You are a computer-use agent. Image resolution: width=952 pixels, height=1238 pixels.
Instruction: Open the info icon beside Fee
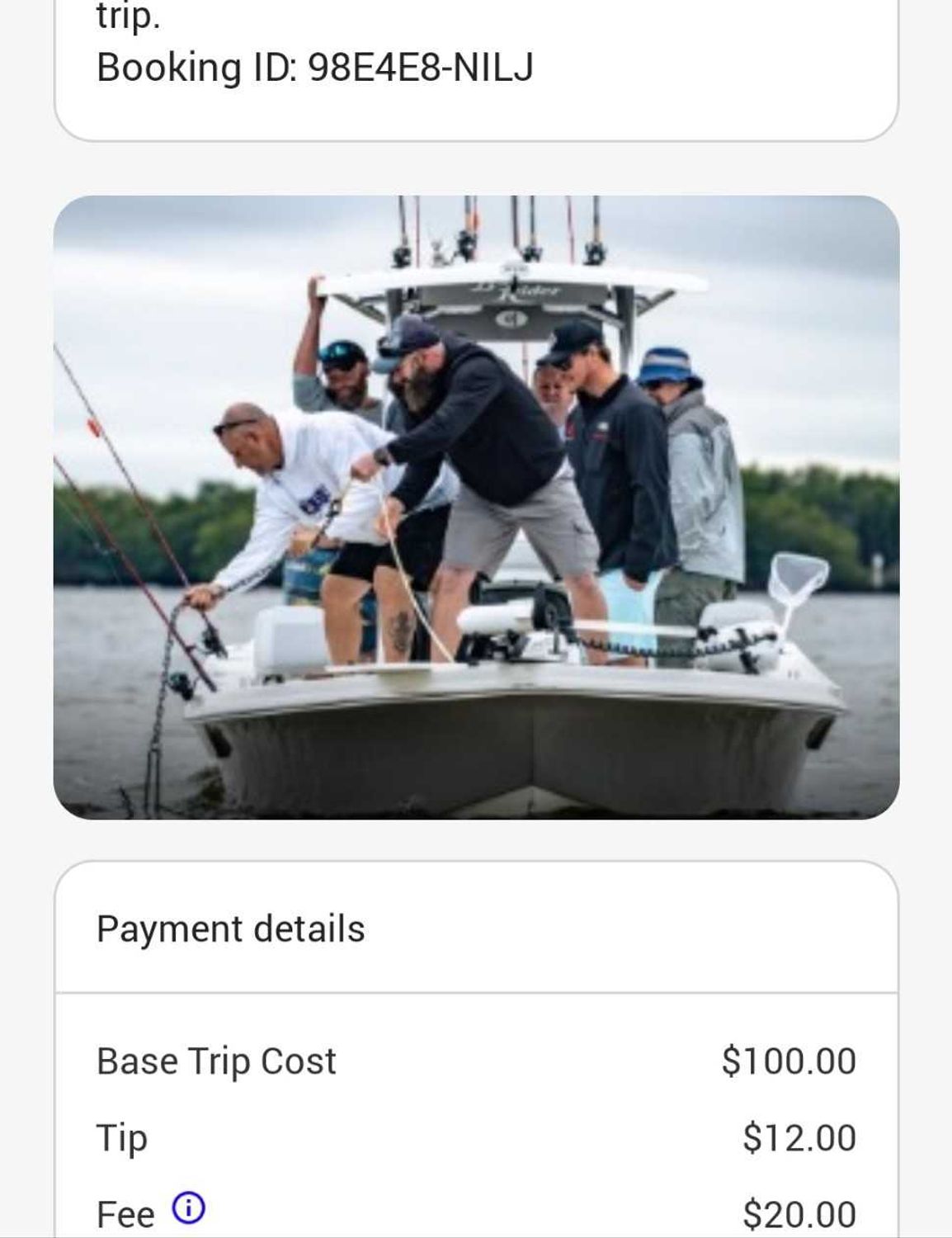point(188,1209)
